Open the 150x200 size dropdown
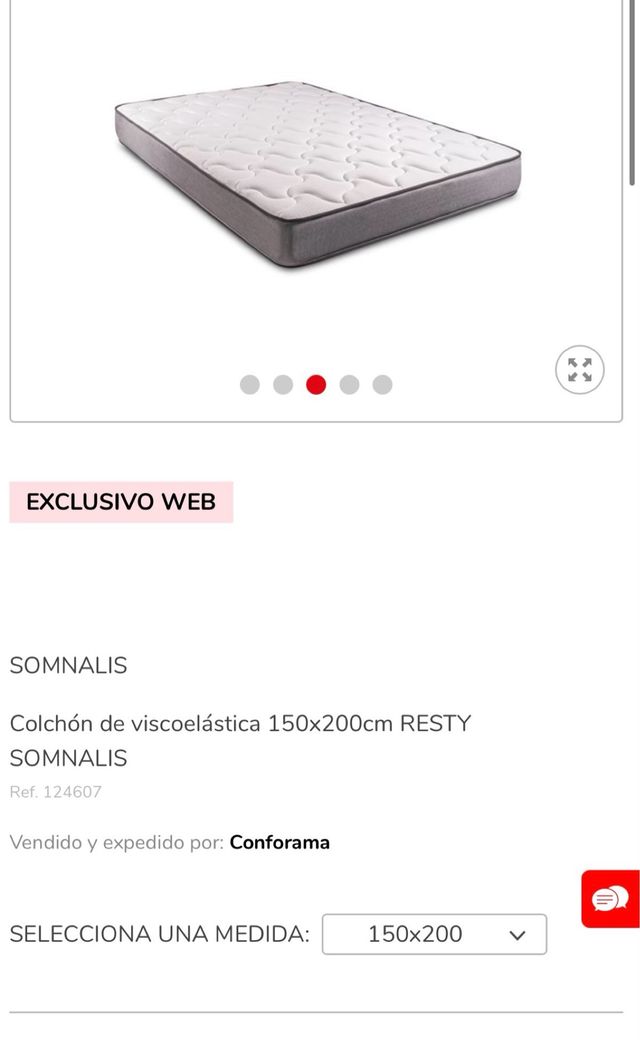Viewport: 640px width, 1045px height. [x=434, y=934]
